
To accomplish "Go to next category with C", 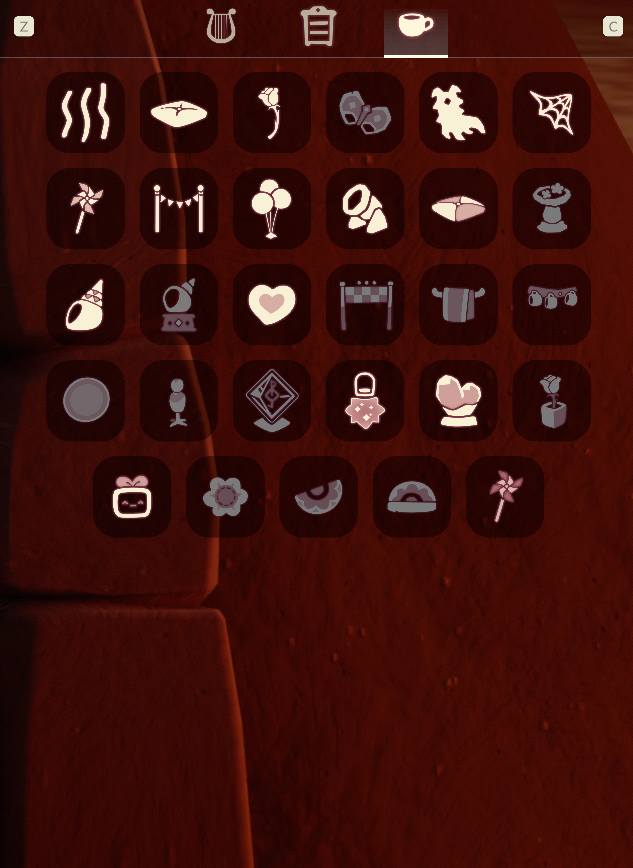I will pos(613,27).
